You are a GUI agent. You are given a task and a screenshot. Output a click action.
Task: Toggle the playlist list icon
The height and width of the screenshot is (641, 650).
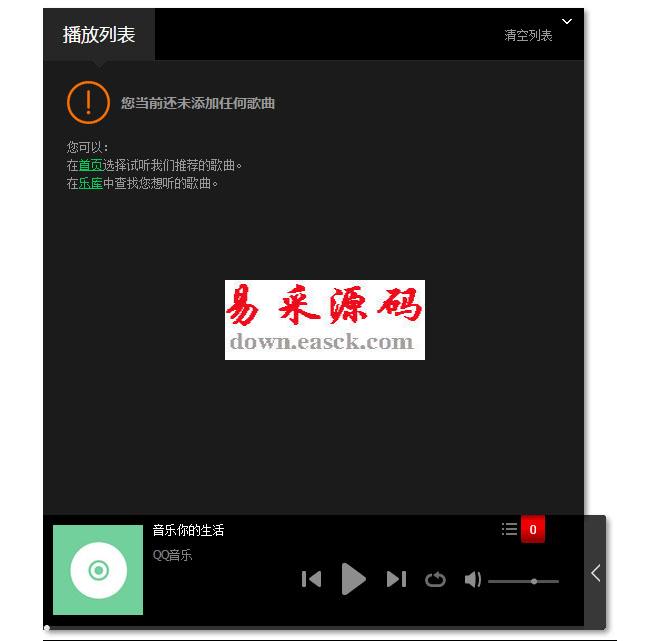pos(510,529)
